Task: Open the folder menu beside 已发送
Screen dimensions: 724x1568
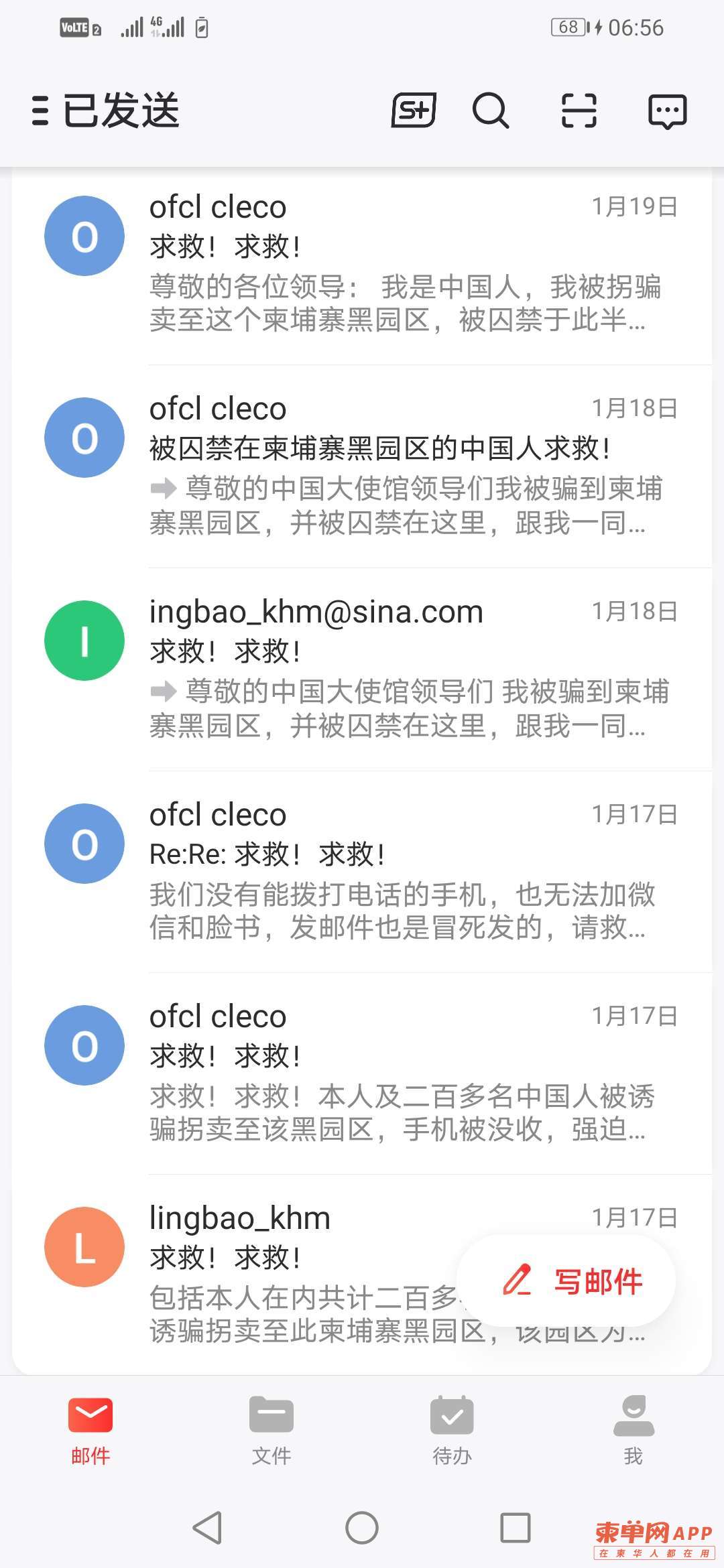Action: coord(40,111)
